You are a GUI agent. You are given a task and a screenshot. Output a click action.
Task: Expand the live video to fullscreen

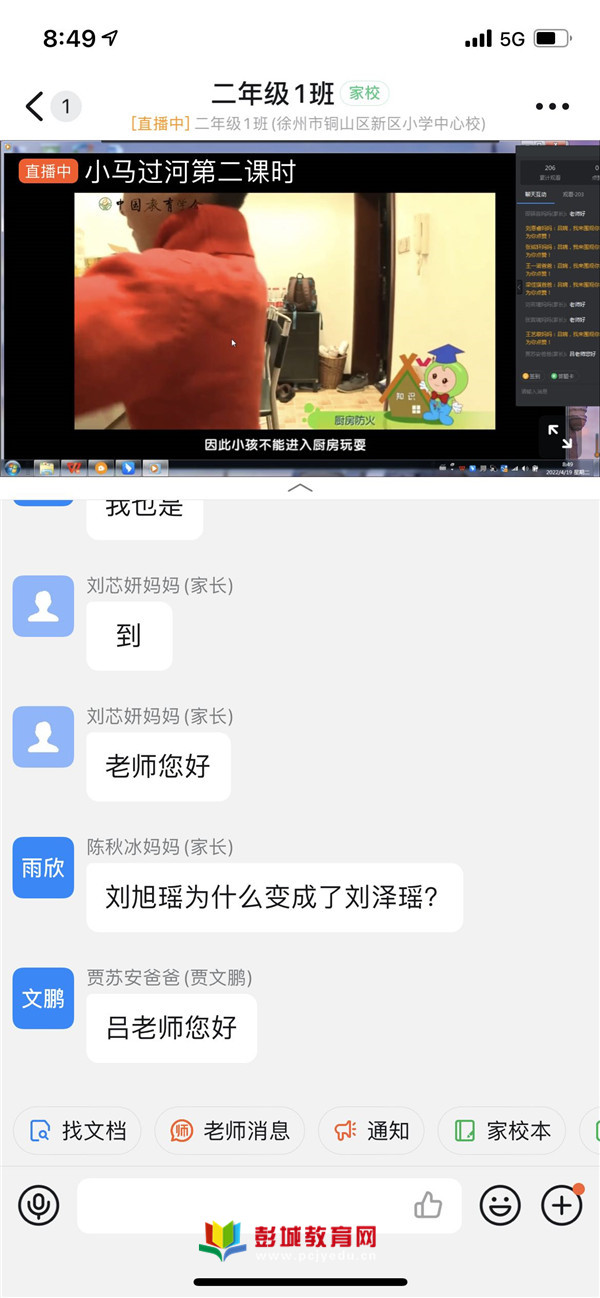click(559, 436)
